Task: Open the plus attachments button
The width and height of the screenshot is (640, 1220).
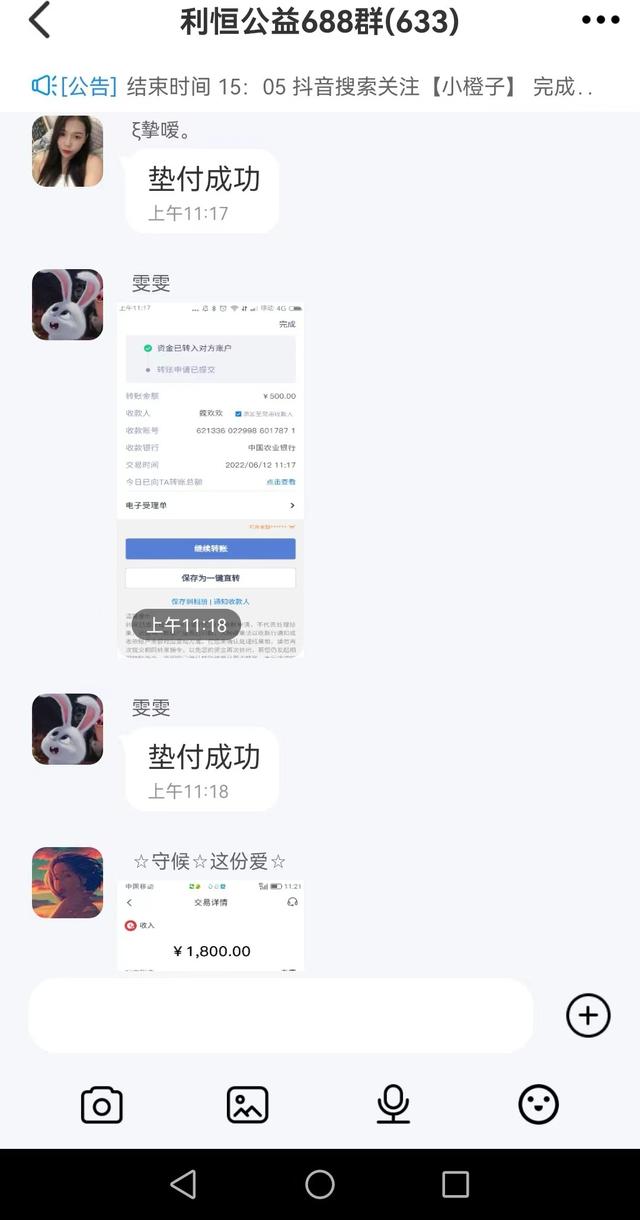Action: pyautogui.click(x=588, y=1016)
